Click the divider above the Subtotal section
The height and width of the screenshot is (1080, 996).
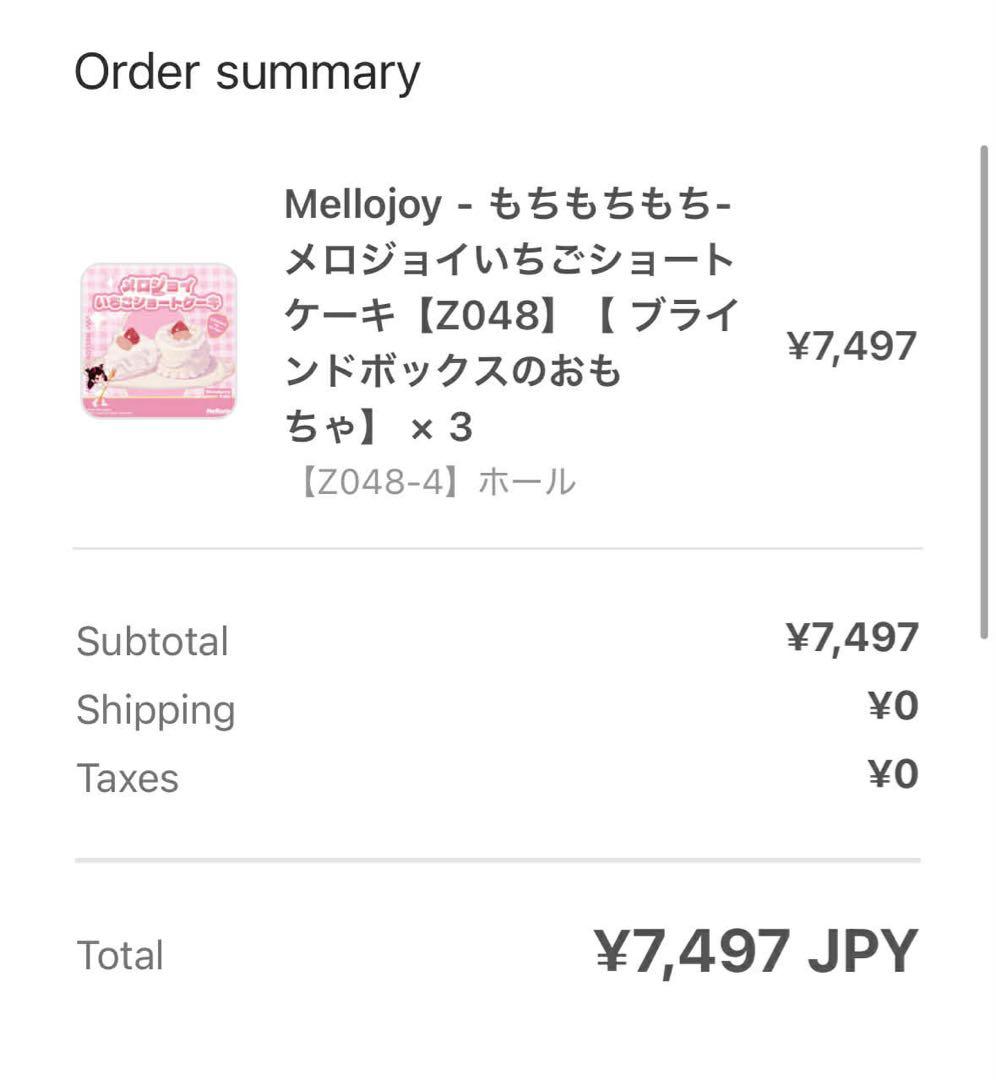click(x=498, y=546)
